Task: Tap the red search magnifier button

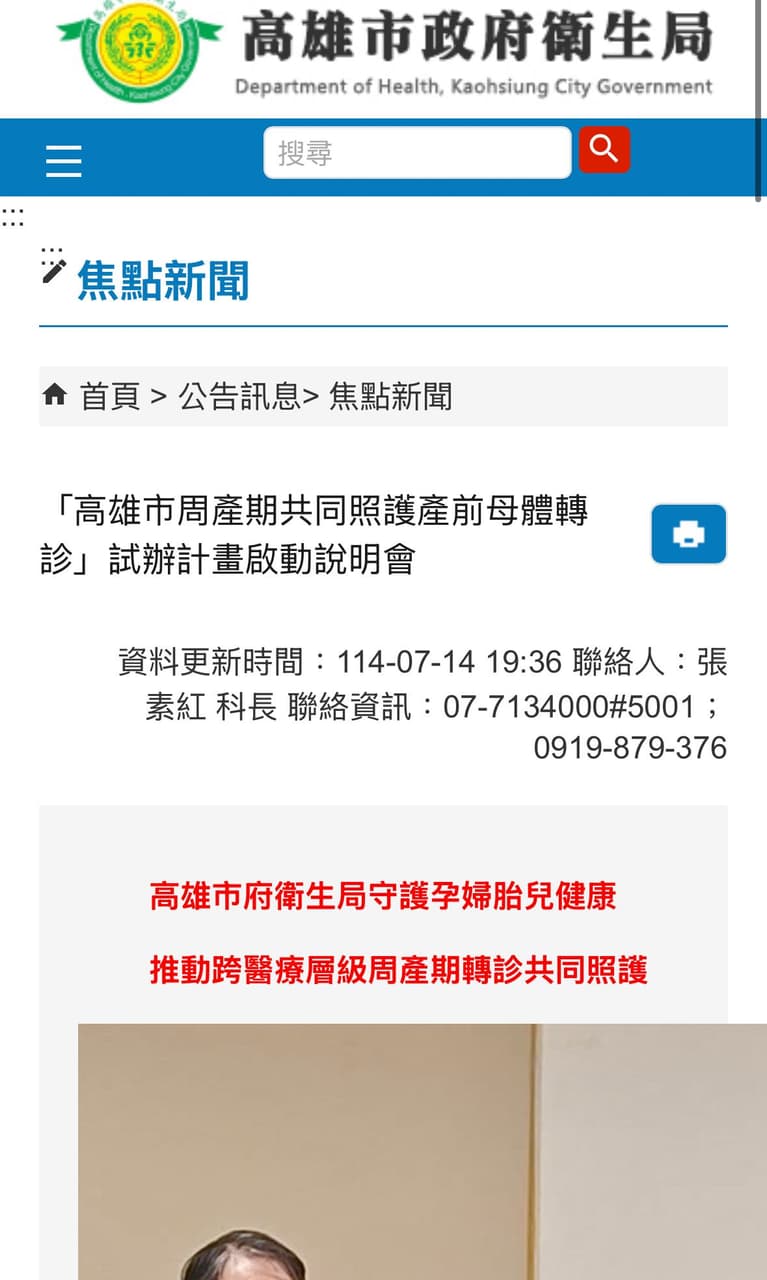Action: point(604,150)
